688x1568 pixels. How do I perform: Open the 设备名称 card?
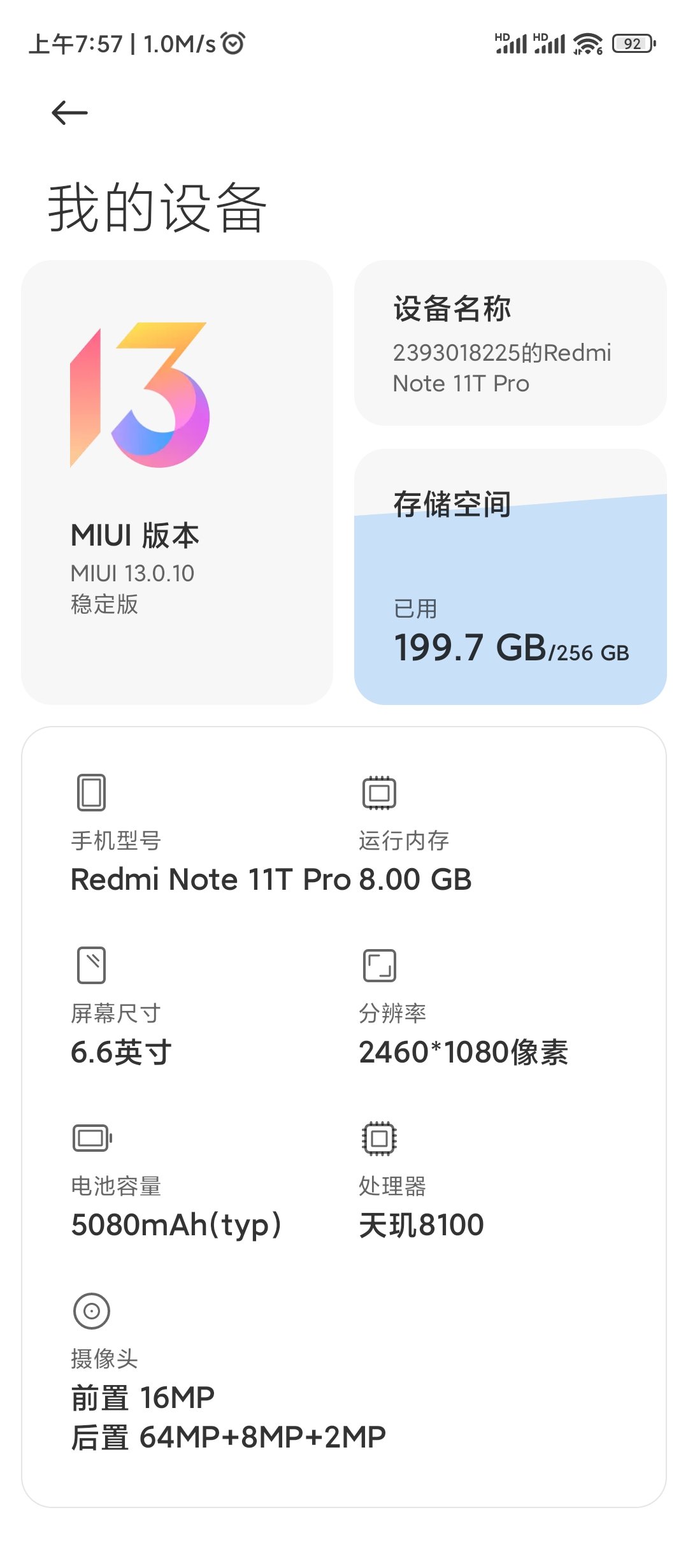click(x=510, y=342)
